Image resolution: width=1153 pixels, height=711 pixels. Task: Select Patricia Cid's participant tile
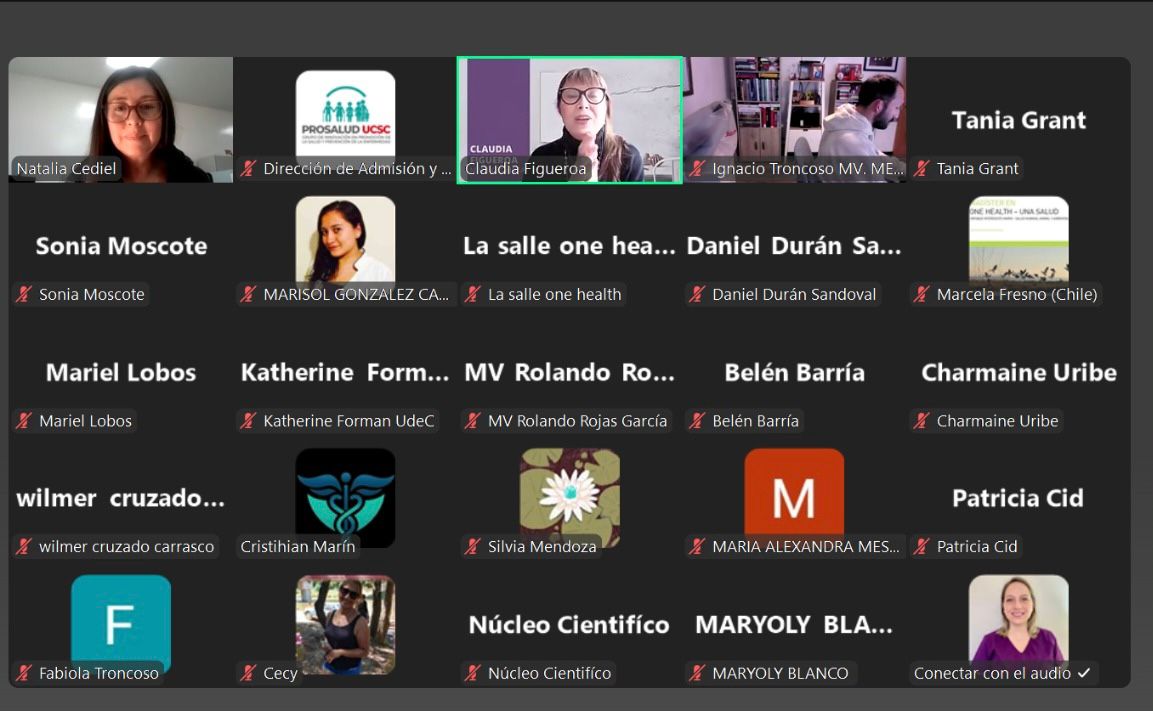(1018, 498)
